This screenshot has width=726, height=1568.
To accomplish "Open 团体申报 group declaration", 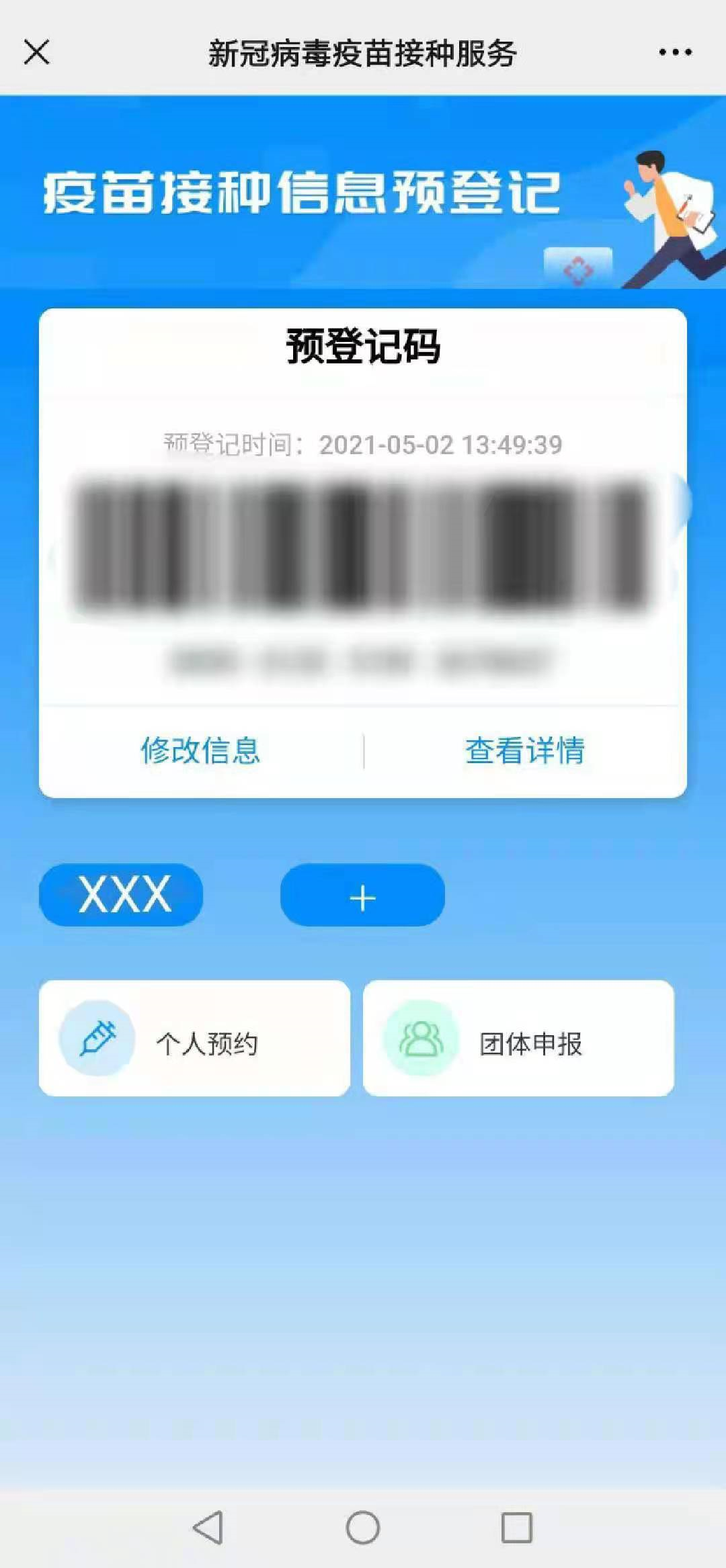I will [518, 1039].
